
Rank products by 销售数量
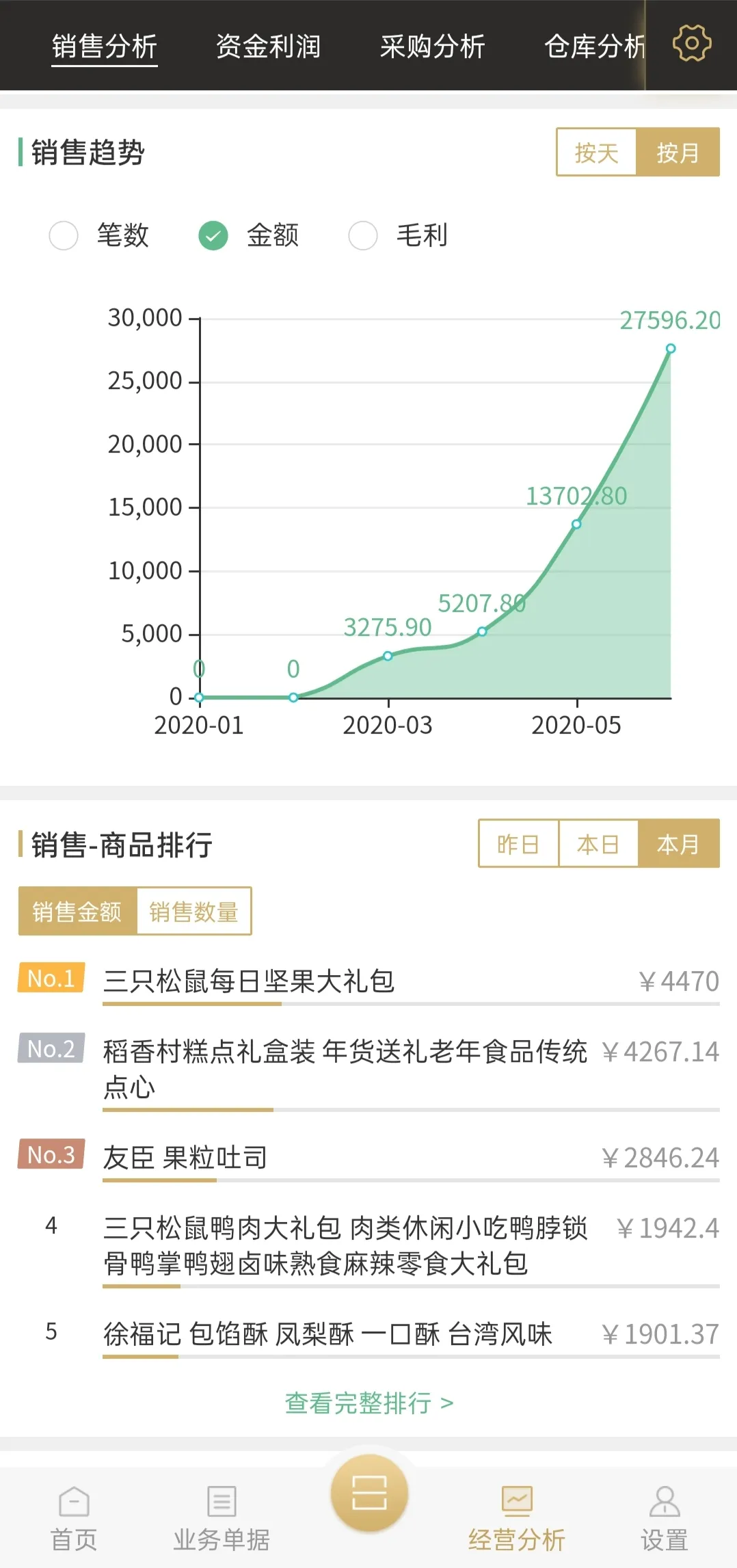(193, 912)
